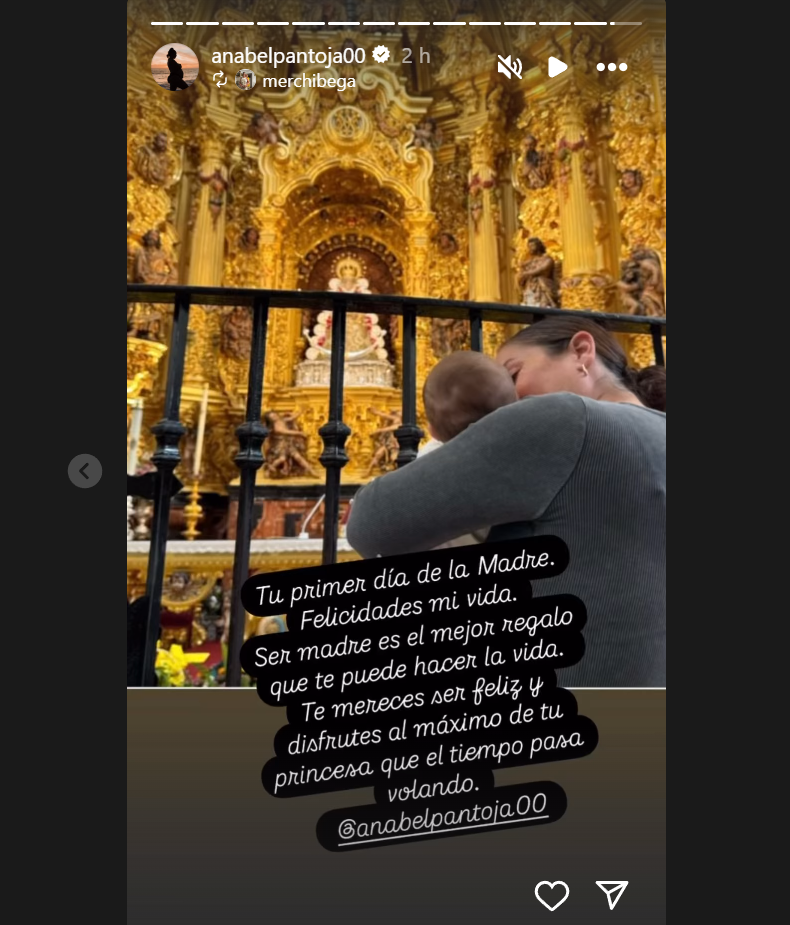This screenshot has height=925, width=790.
Task: Click the left chevron to go back
Action: tap(85, 470)
